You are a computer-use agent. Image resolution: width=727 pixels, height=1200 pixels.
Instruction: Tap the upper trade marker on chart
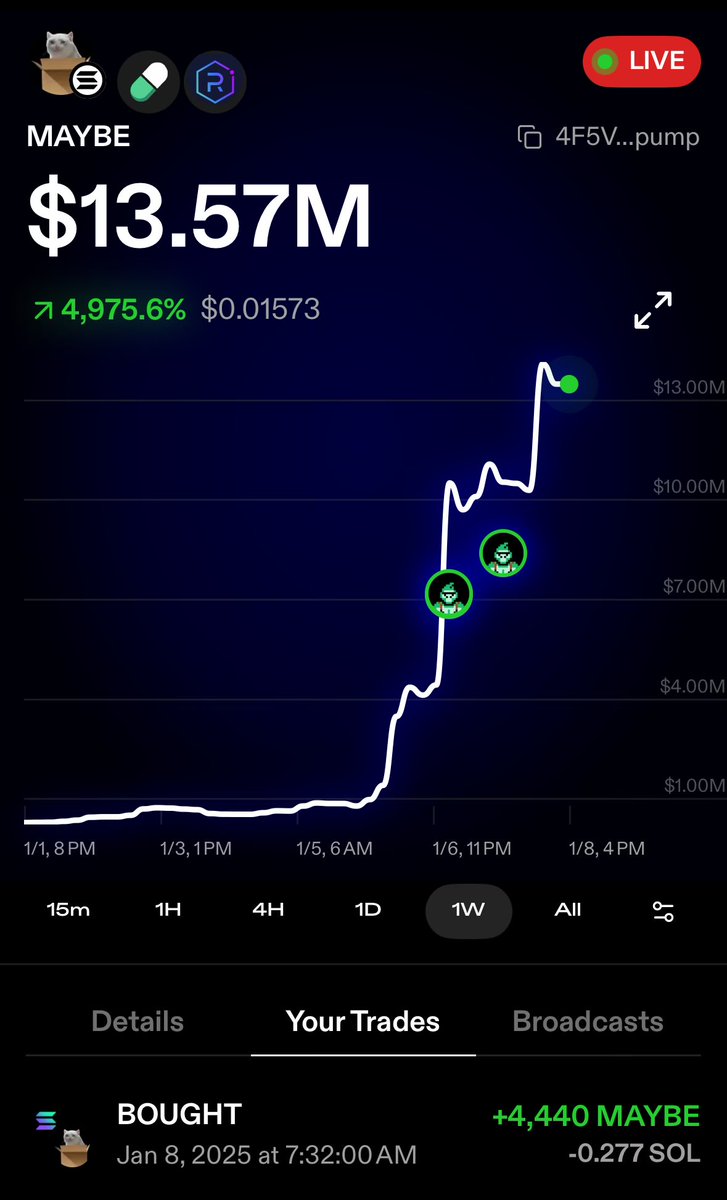(503, 553)
